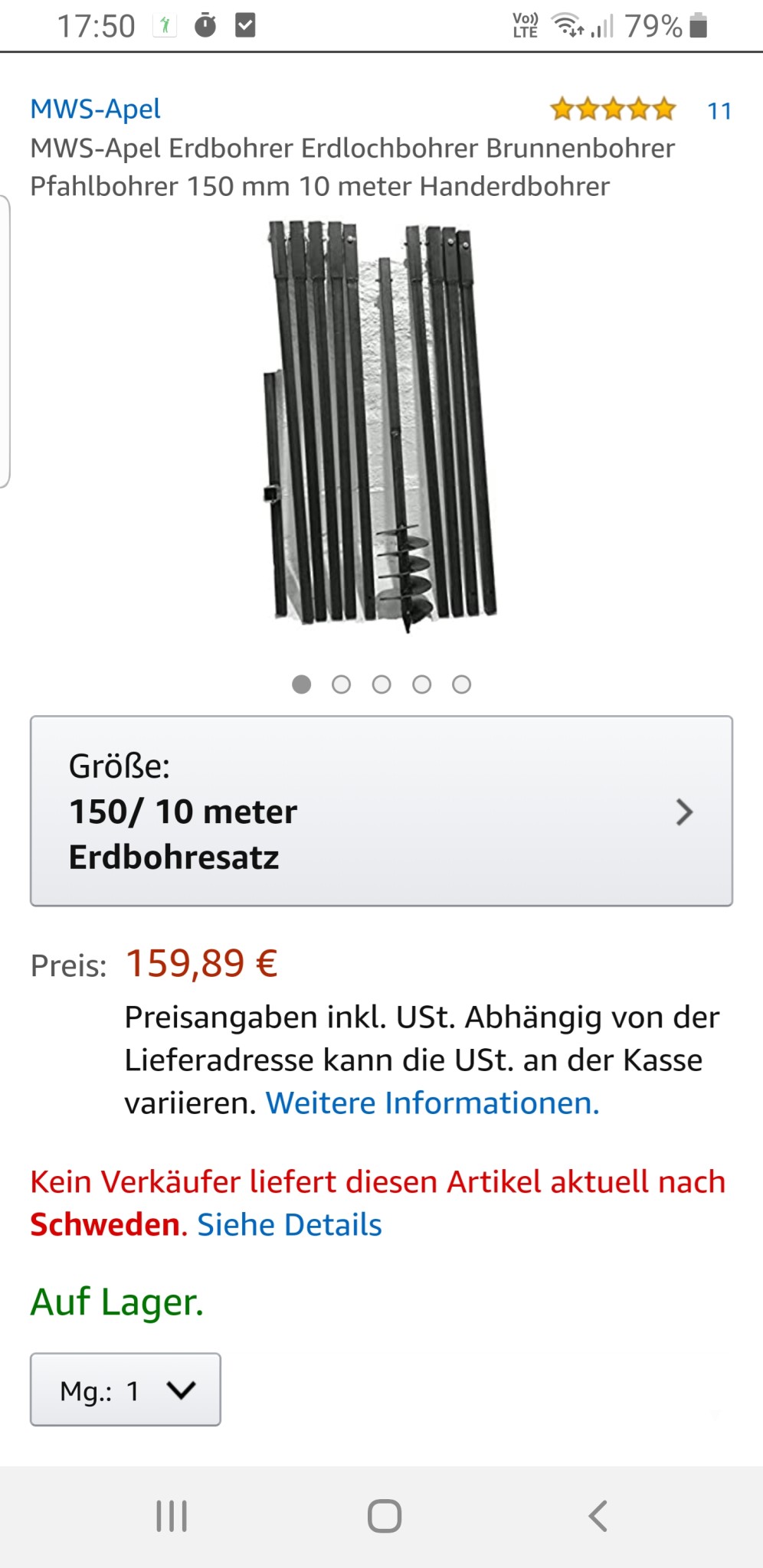The height and width of the screenshot is (1568, 763).
Task: Jump to the second image dot
Action: pyautogui.click(x=342, y=684)
